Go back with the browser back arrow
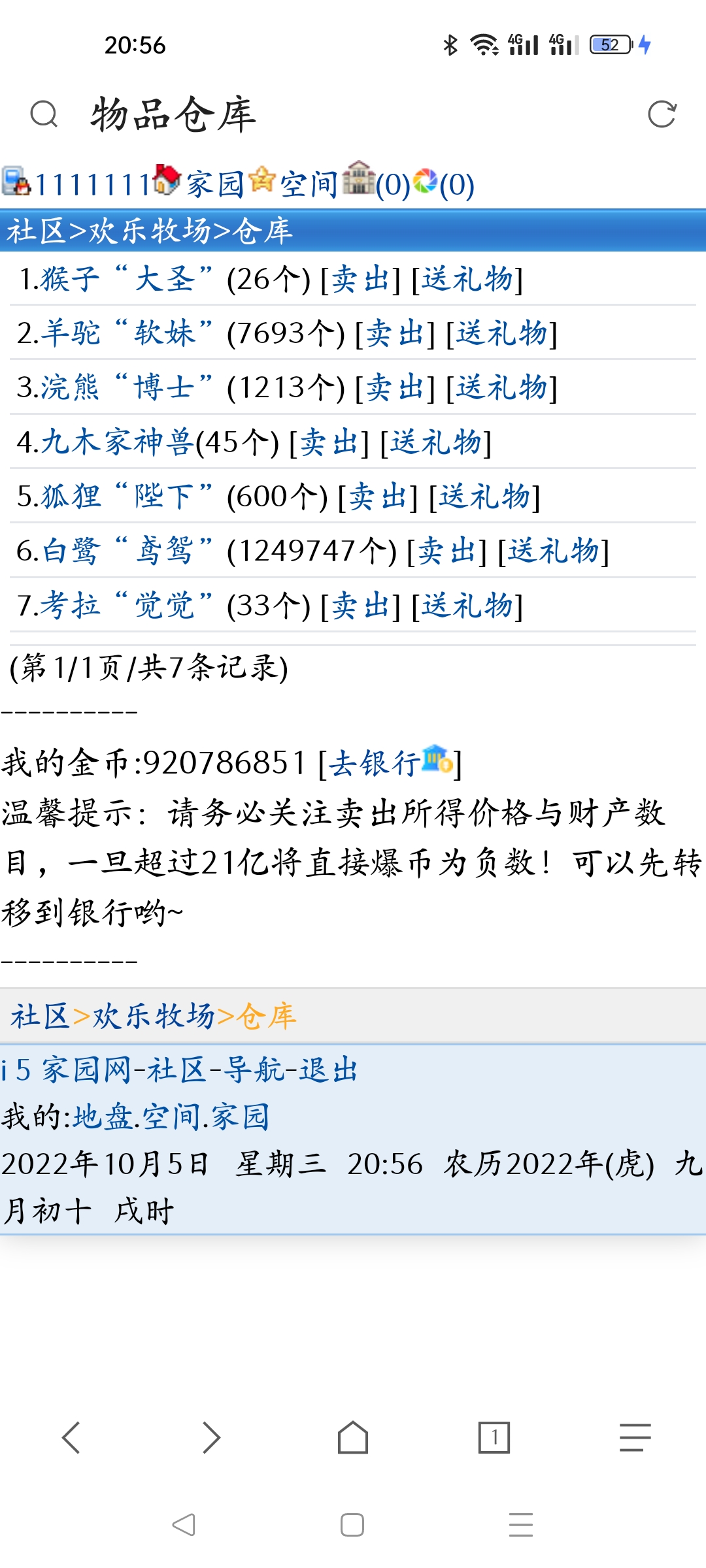706x1568 pixels. (71, 1437)
